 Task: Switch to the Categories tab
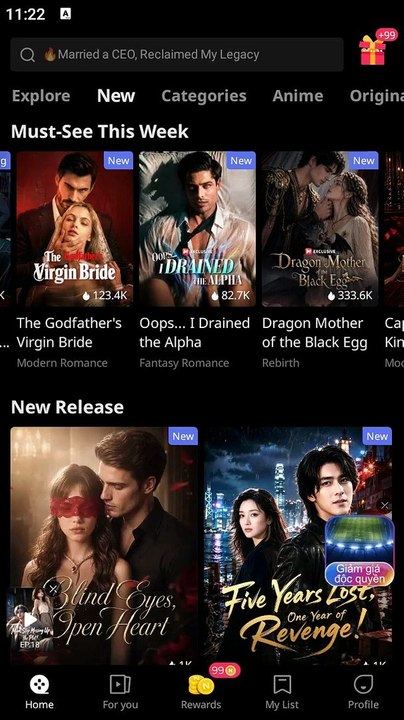point(204,96)
